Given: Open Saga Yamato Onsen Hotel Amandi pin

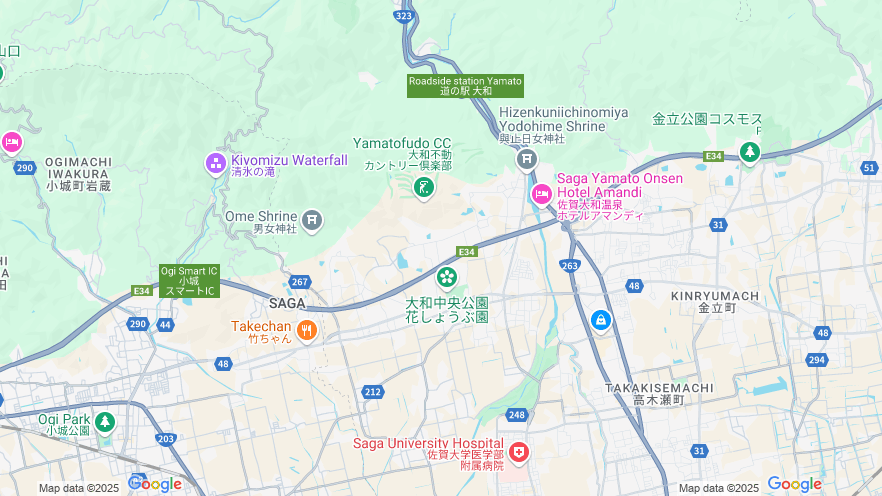Looking at the screenshot, I should (541, 194).
